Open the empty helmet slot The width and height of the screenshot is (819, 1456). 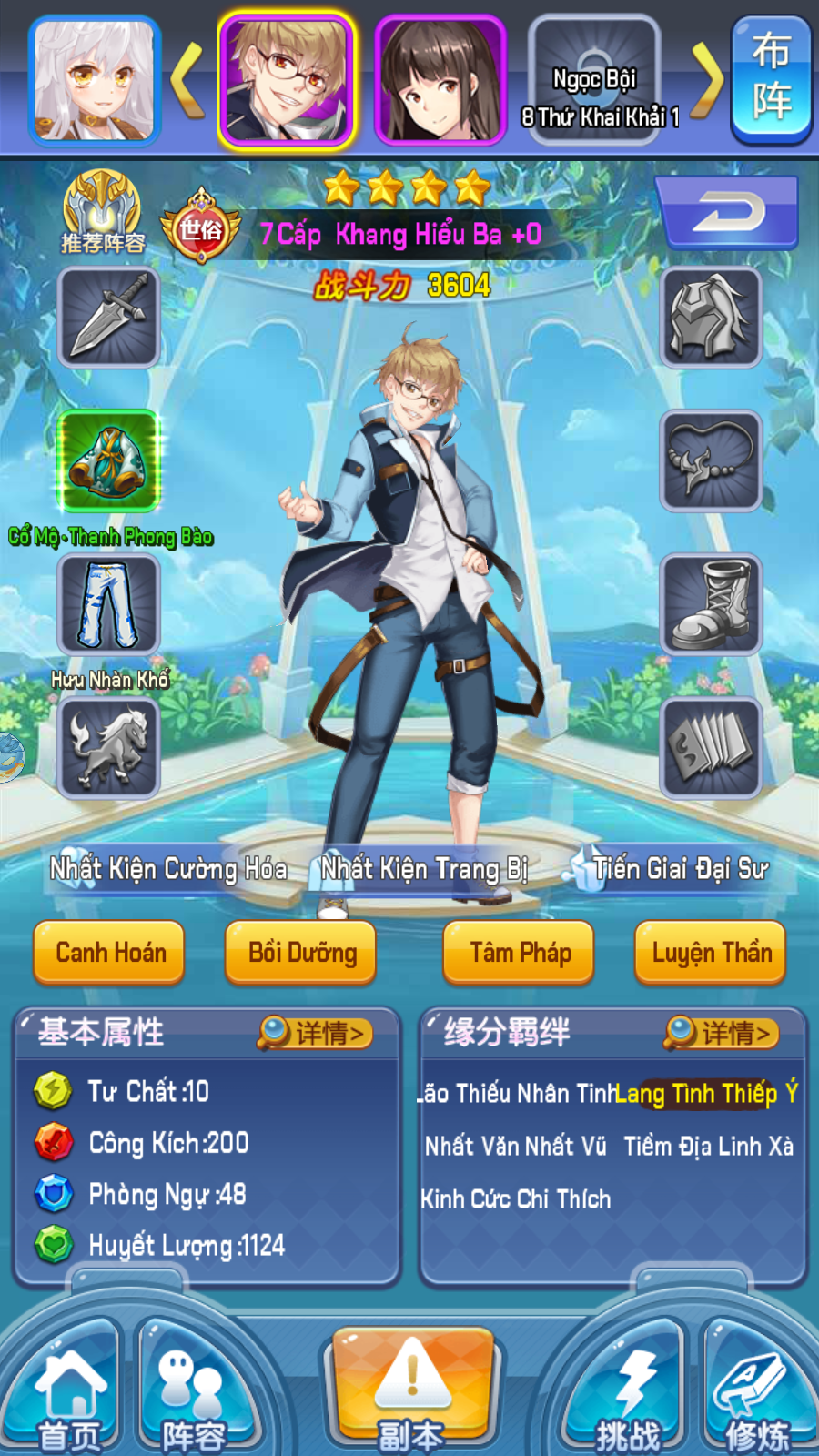pos(711,317)
